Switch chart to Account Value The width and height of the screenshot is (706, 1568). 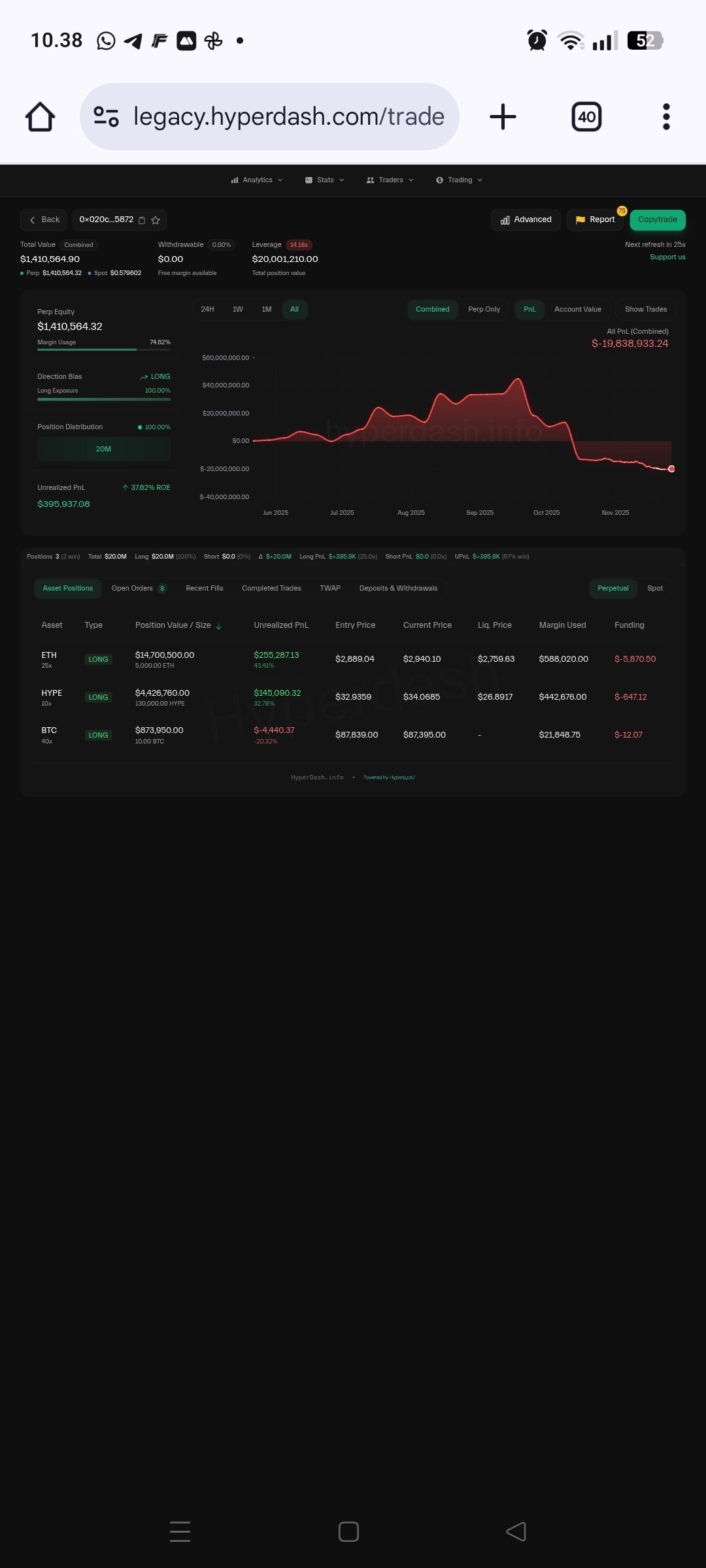tap(577, 310)
